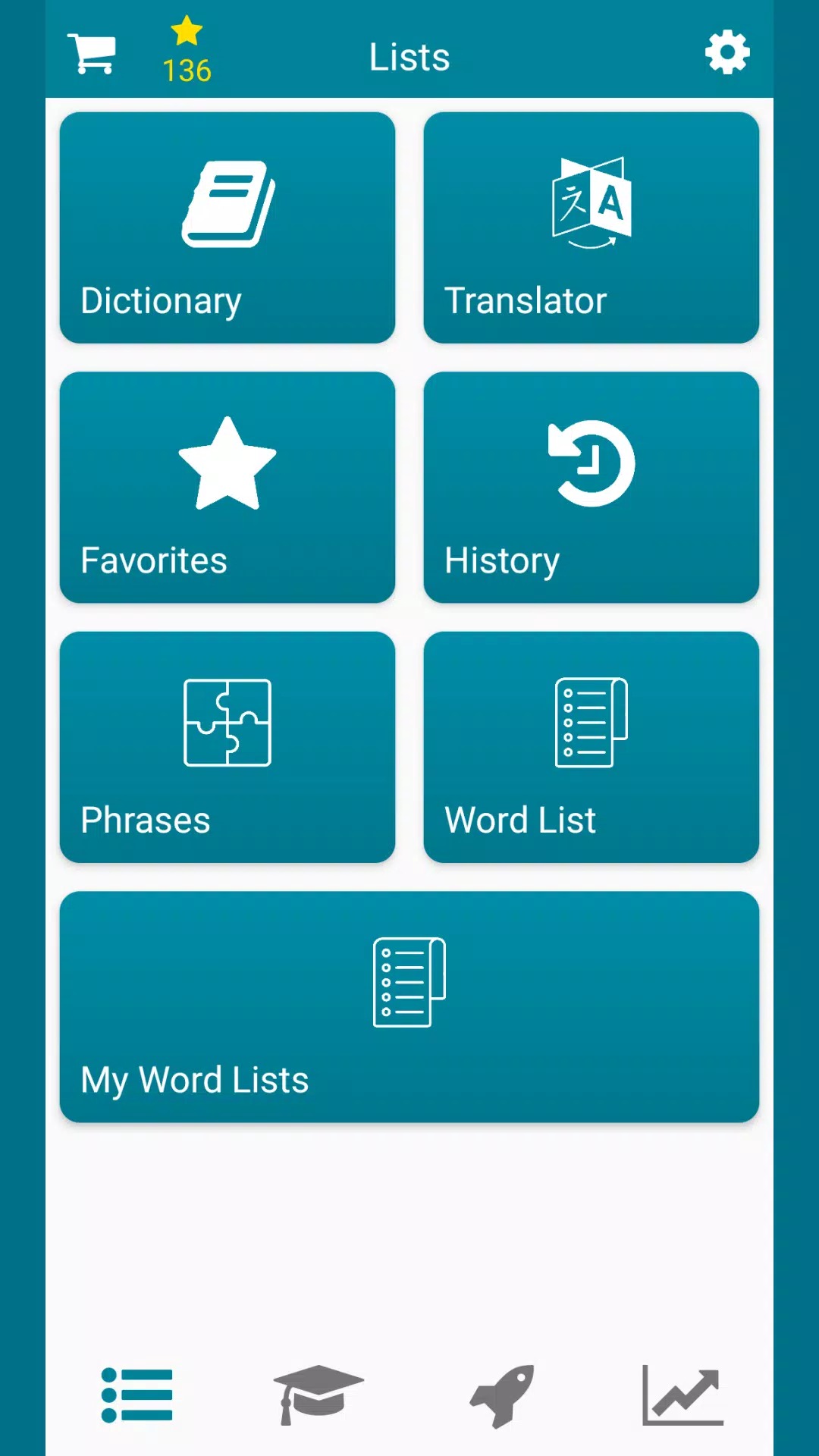Switch to the rocket tab
This screenshot has height=1456, width=819.
tap(501, 1395)
